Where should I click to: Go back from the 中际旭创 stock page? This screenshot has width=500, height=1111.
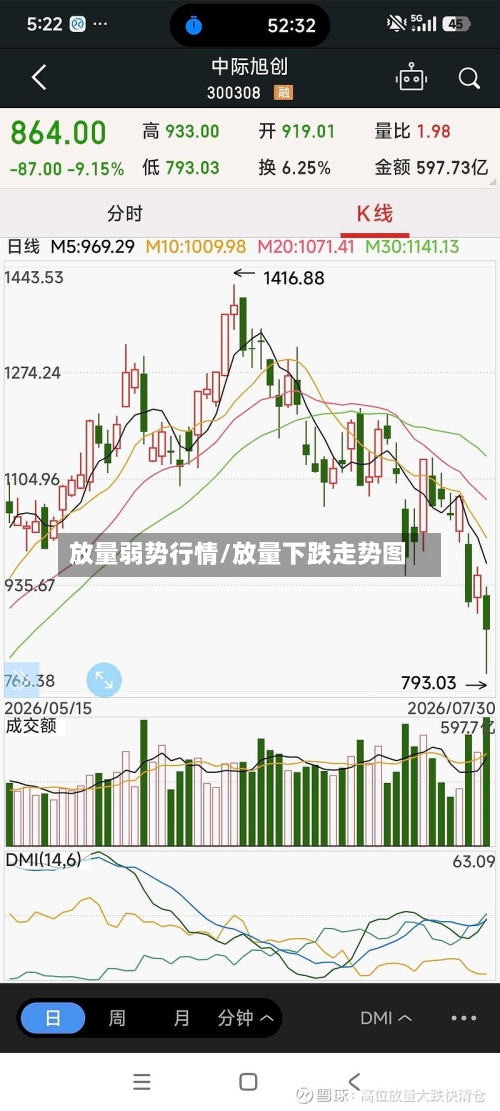pyautogui.click(x=39, y=77)
